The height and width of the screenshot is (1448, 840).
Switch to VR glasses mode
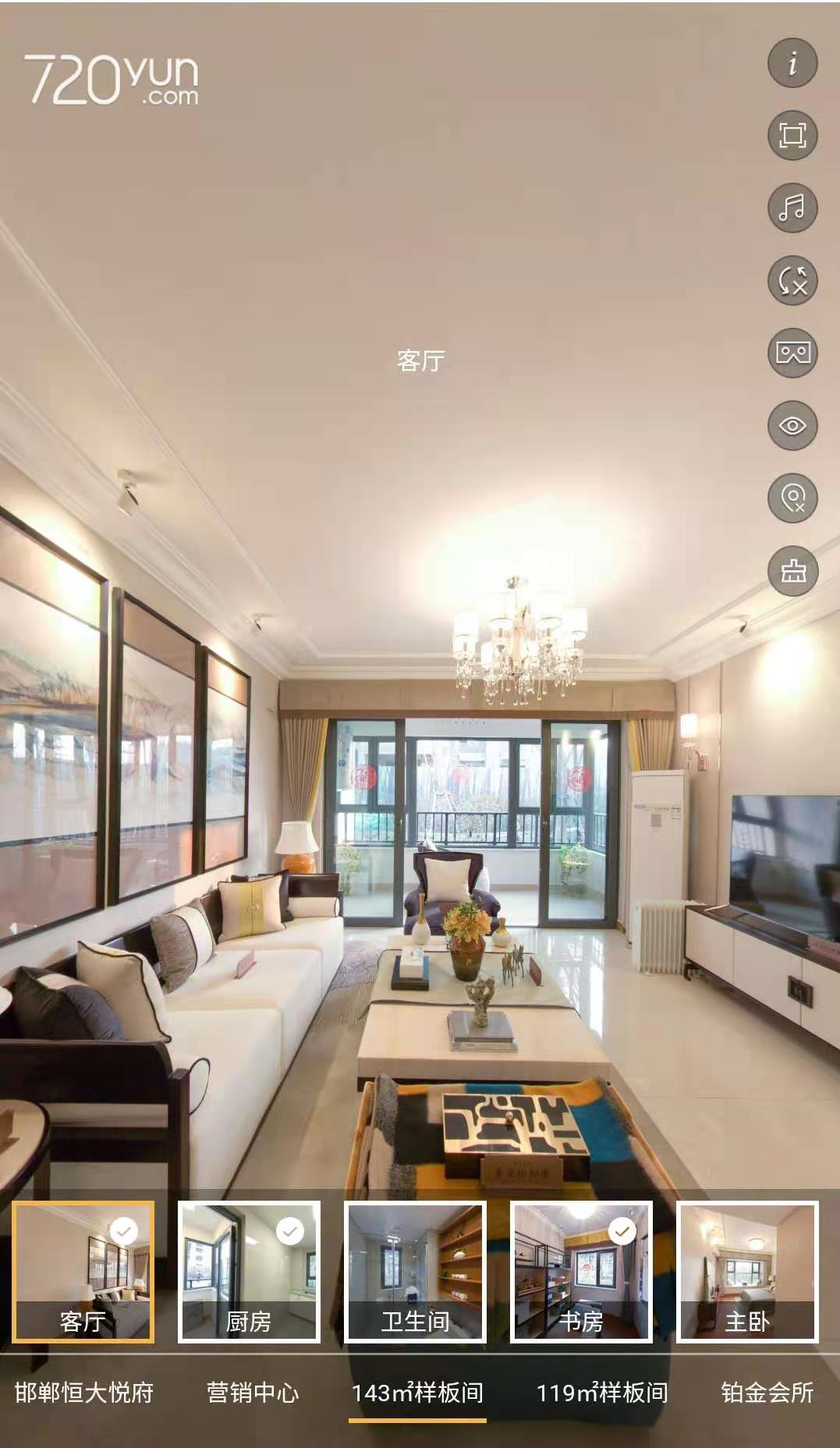click(792, 353)
